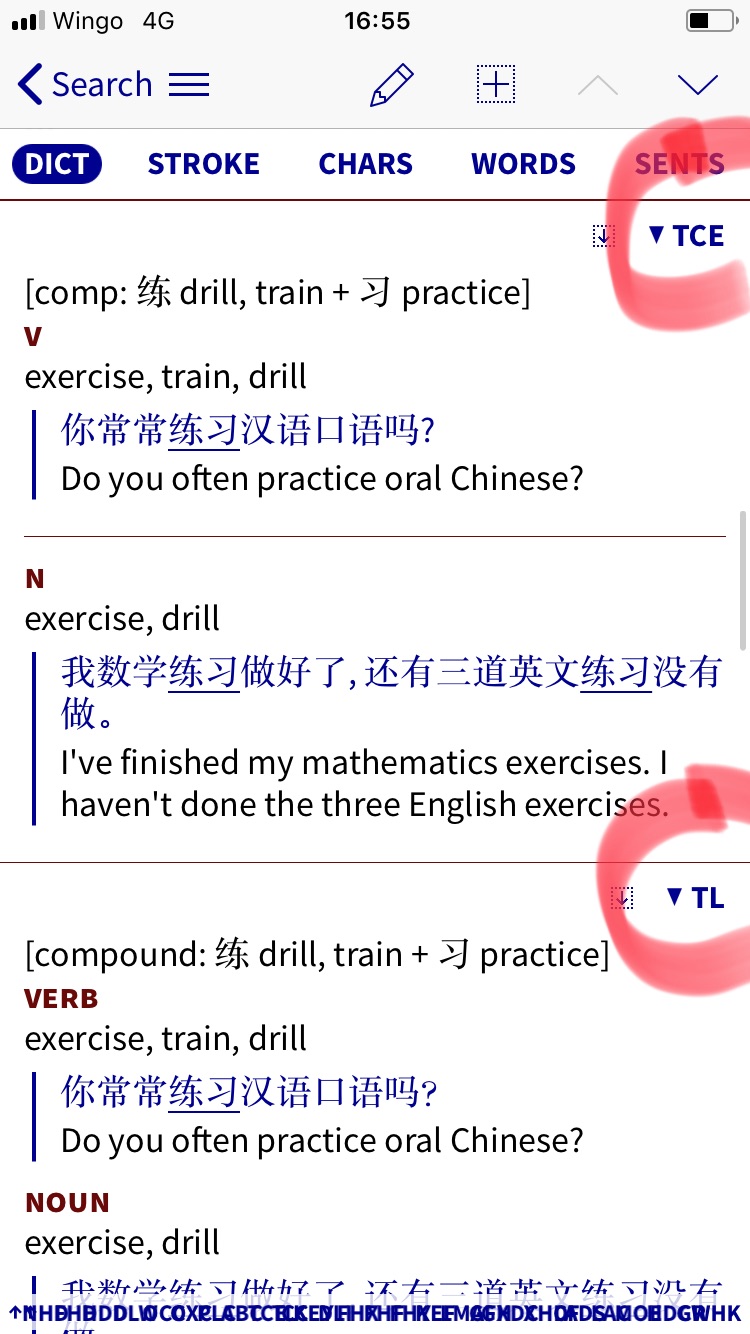
Task: Go back to Search
Action: tap(85, 85)
